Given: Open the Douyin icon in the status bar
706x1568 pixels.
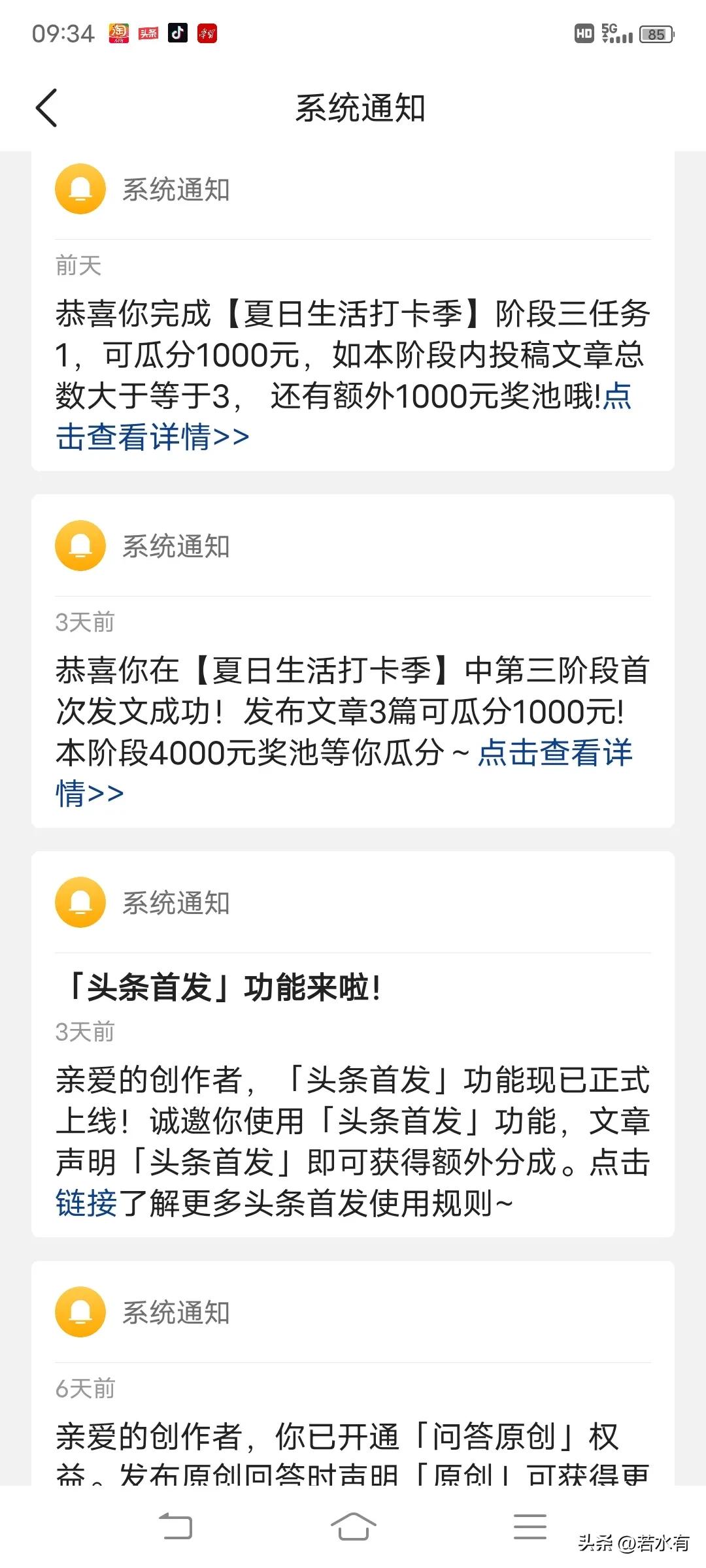Looking at the screenshot, I should [178, 34].
